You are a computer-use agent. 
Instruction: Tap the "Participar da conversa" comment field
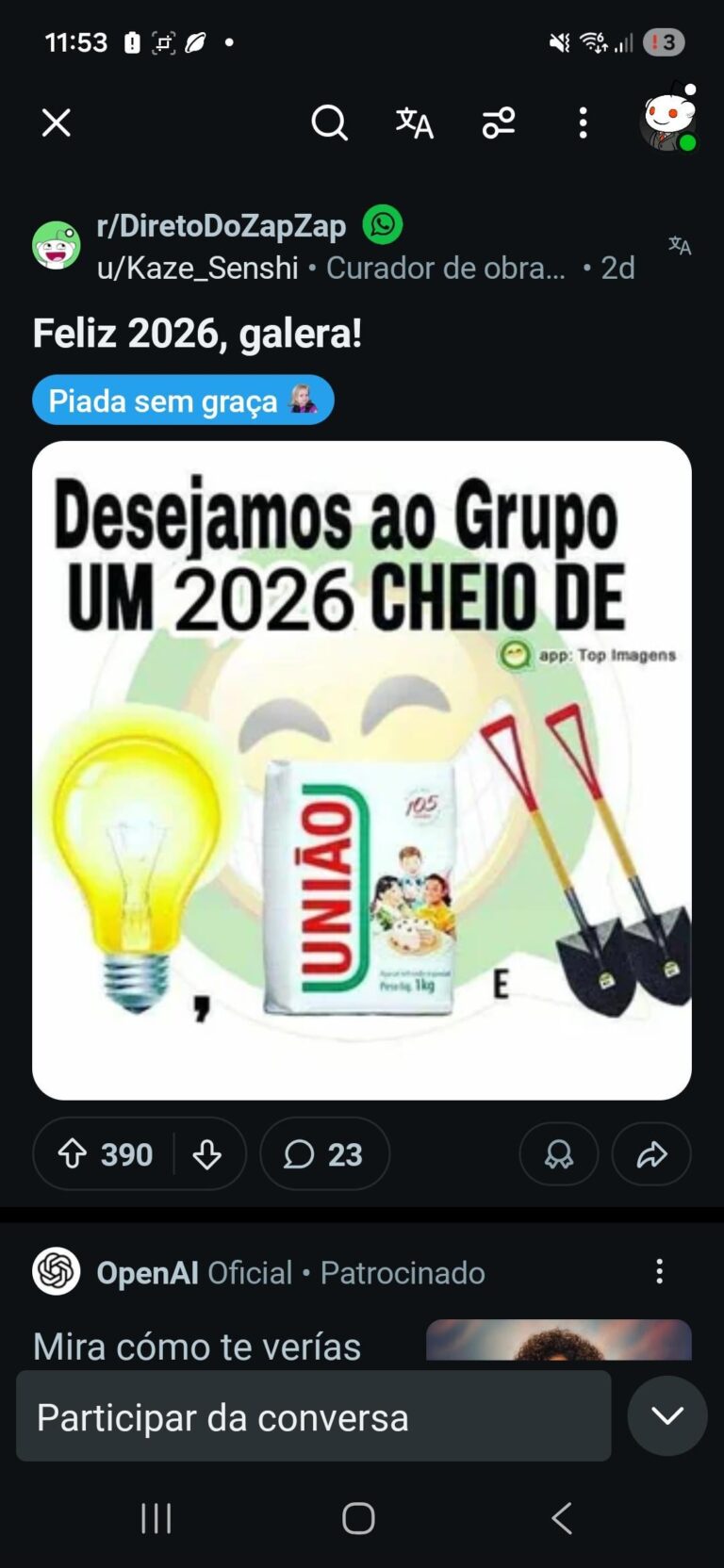point(313,1416)
